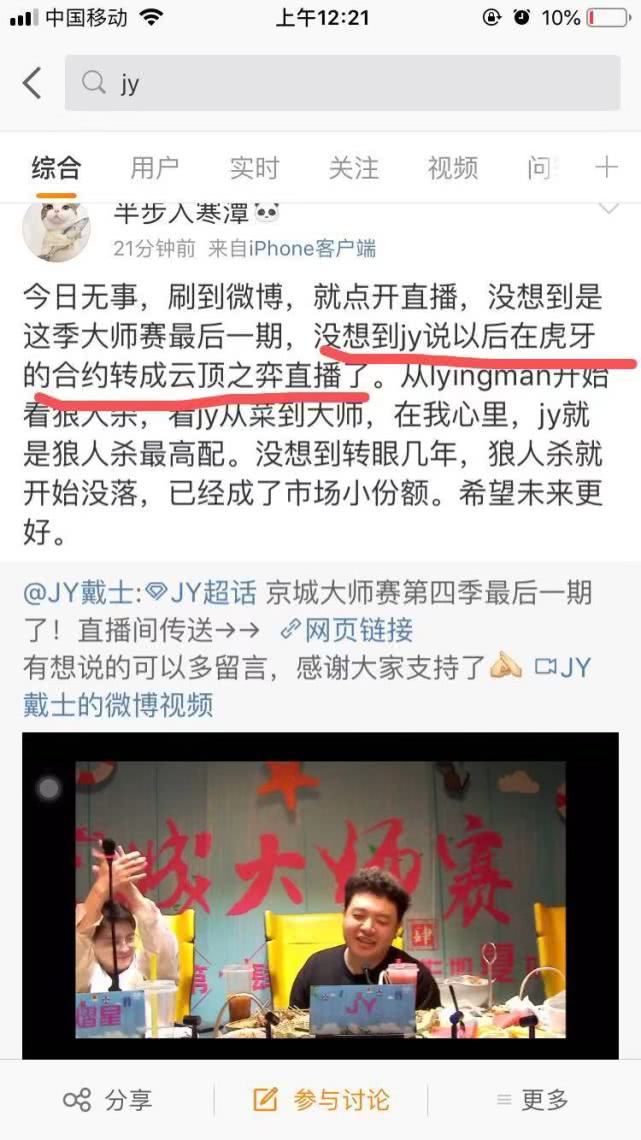Play the JY戴士 video thumbnail
This screenshot has width=641, height=1140.
click(x=320, y=895)
